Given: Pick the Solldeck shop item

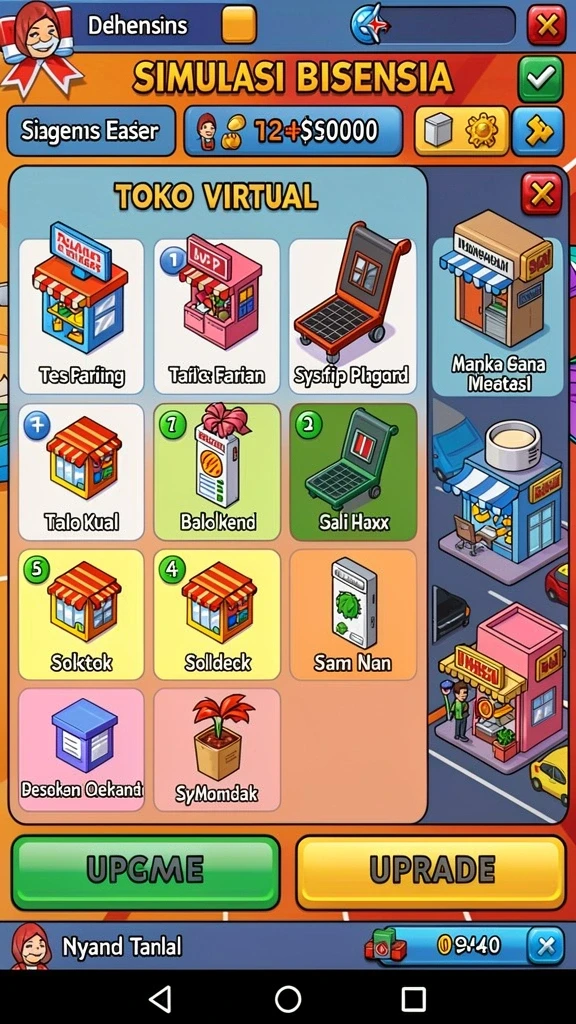Looking at the screenshot, I should [x=217, y=614].
